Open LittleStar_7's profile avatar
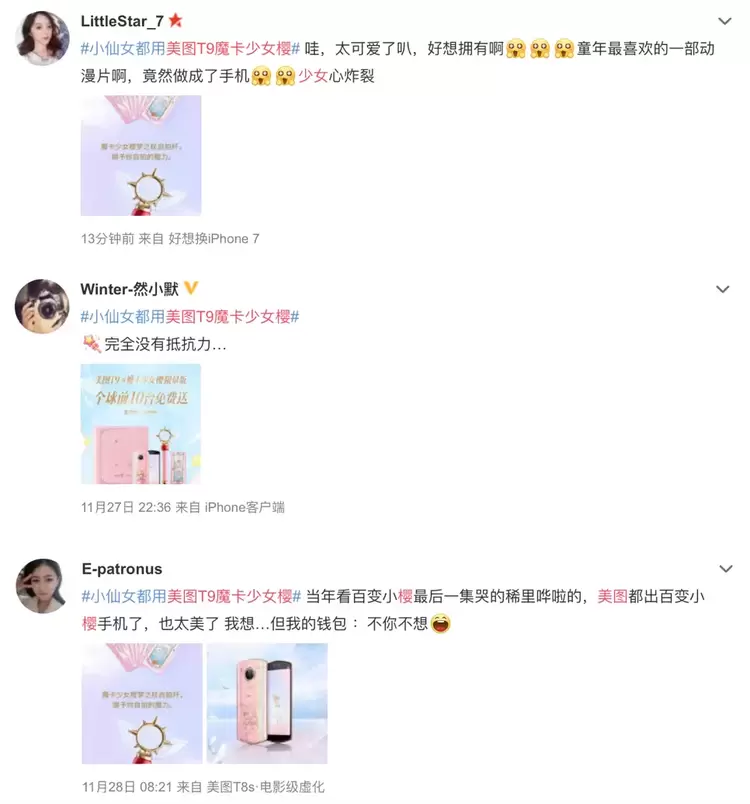The height and width of the screenshot is (804, 750). [x=41, y=37]
